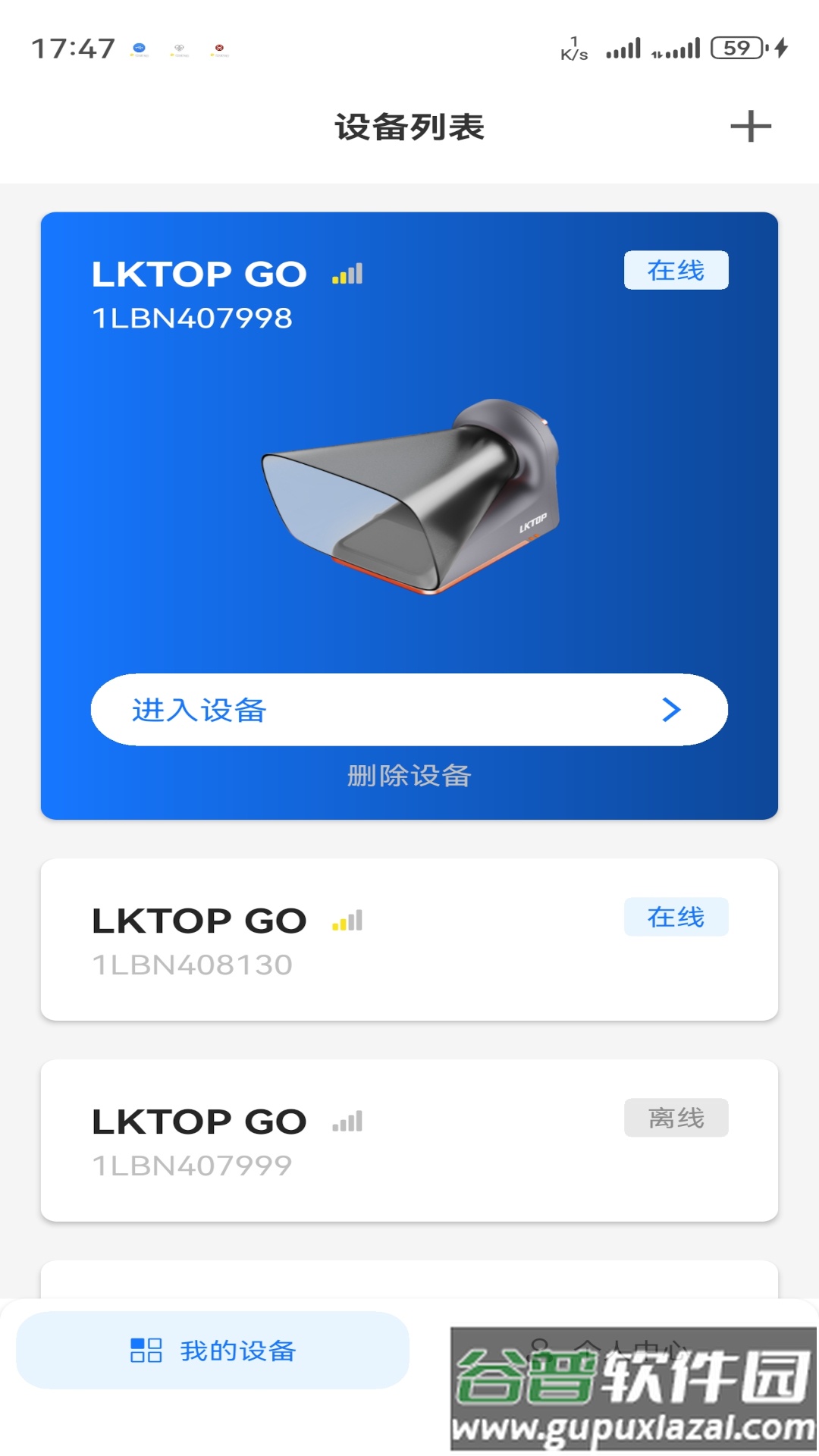Tap the network speed indicator showing 1 K/s
The height and width of the screenshot is (1456, 819).
(573, 47)
